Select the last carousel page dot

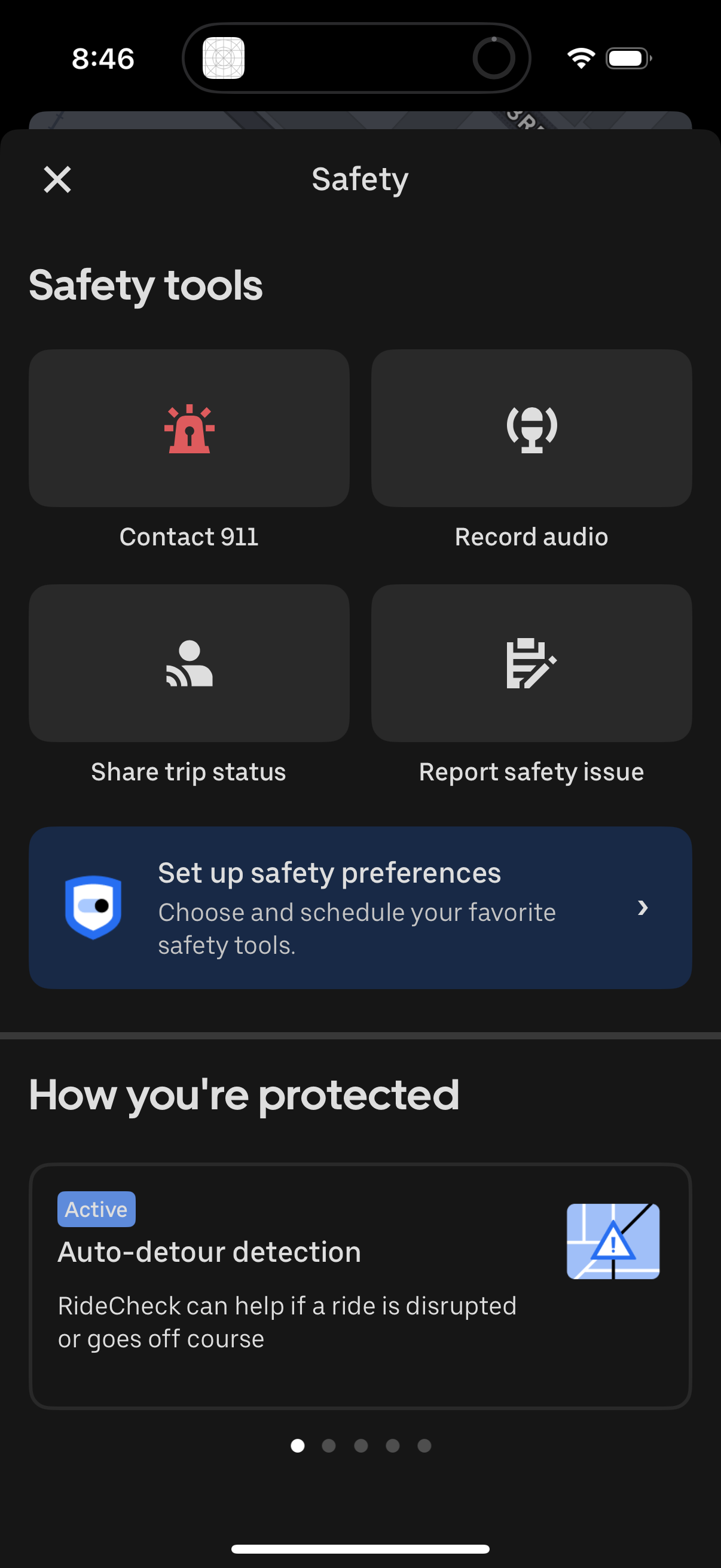point(424,1447)
